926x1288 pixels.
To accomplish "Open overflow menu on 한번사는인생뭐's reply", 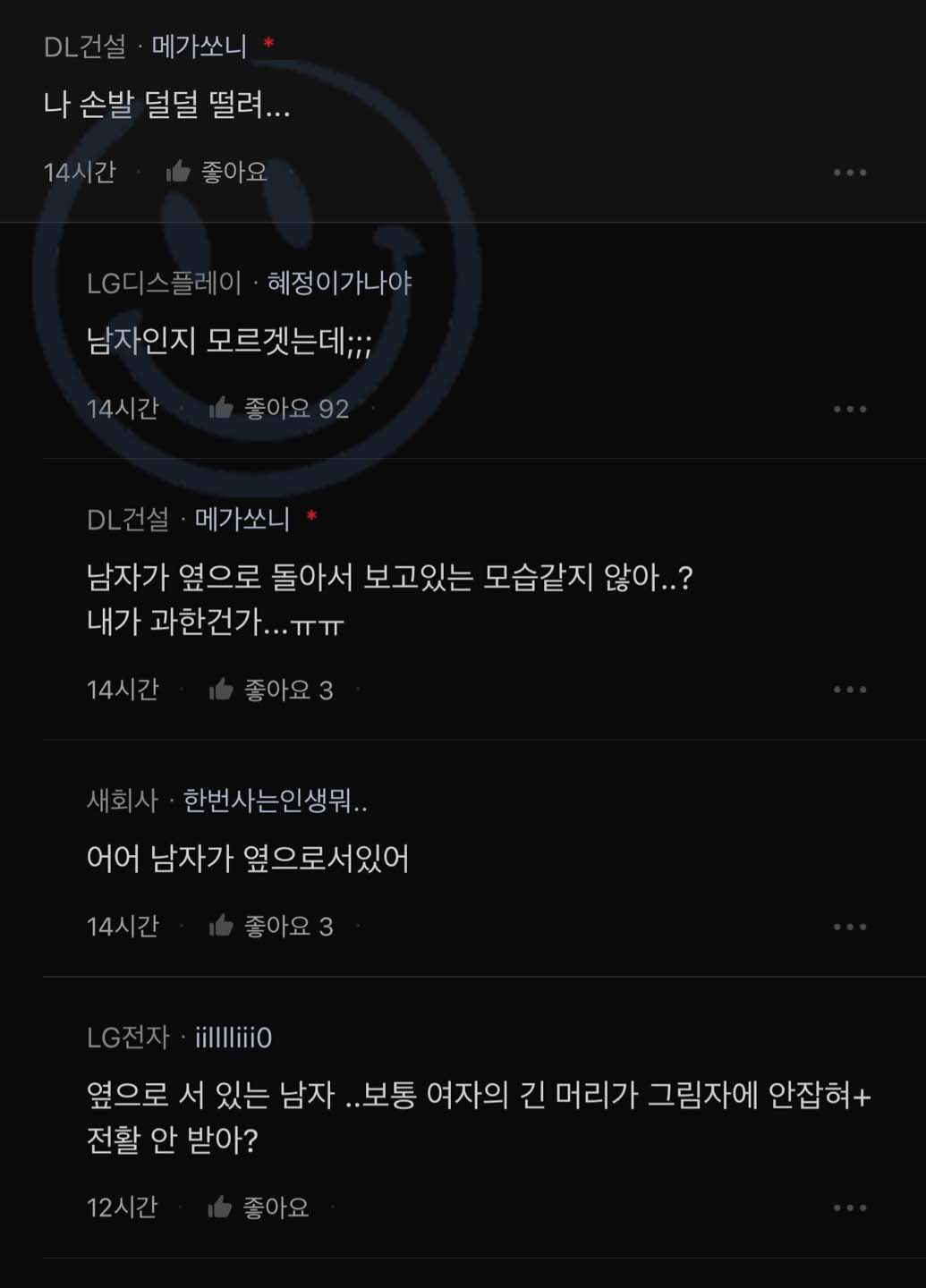I will coord(849,927).
